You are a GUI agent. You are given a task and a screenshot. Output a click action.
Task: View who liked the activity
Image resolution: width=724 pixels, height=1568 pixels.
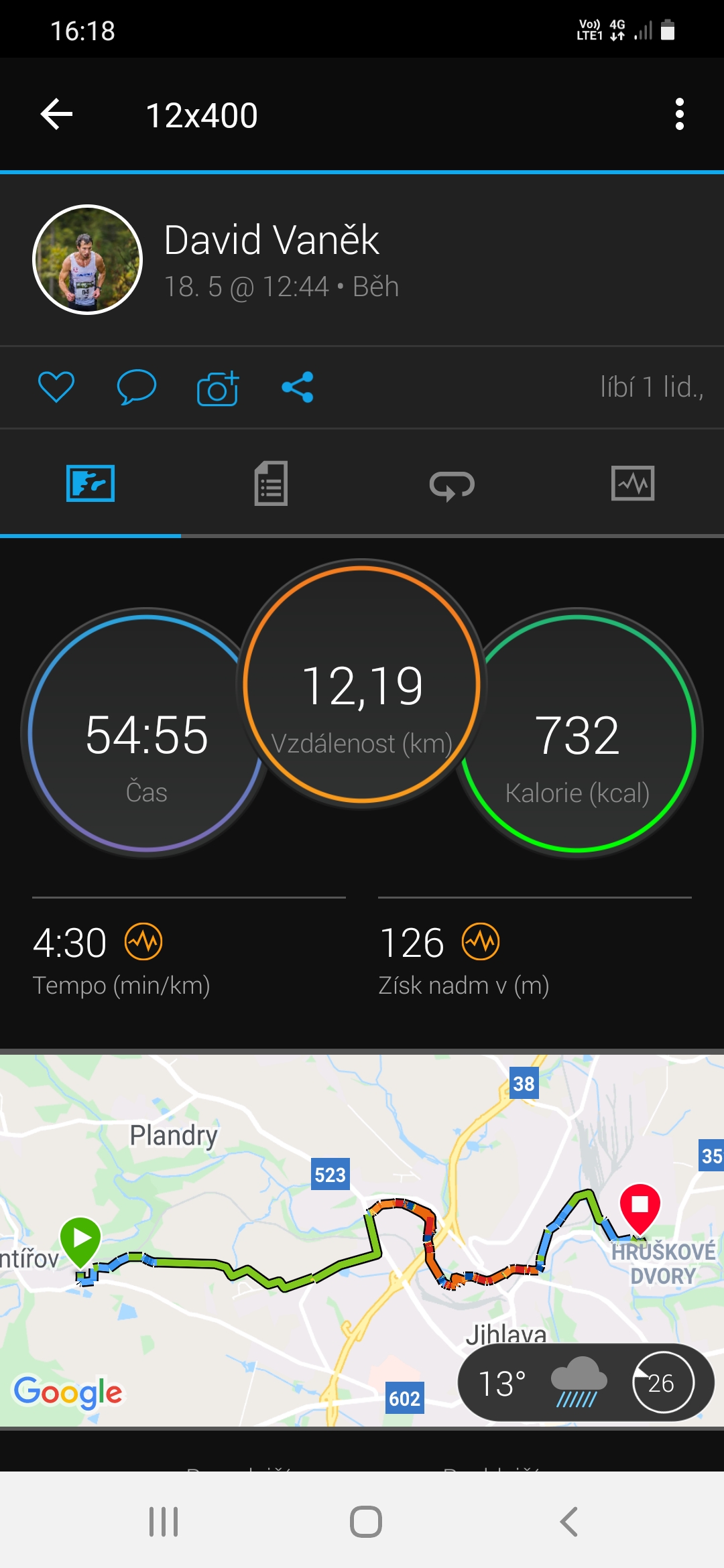pos(651,387)
